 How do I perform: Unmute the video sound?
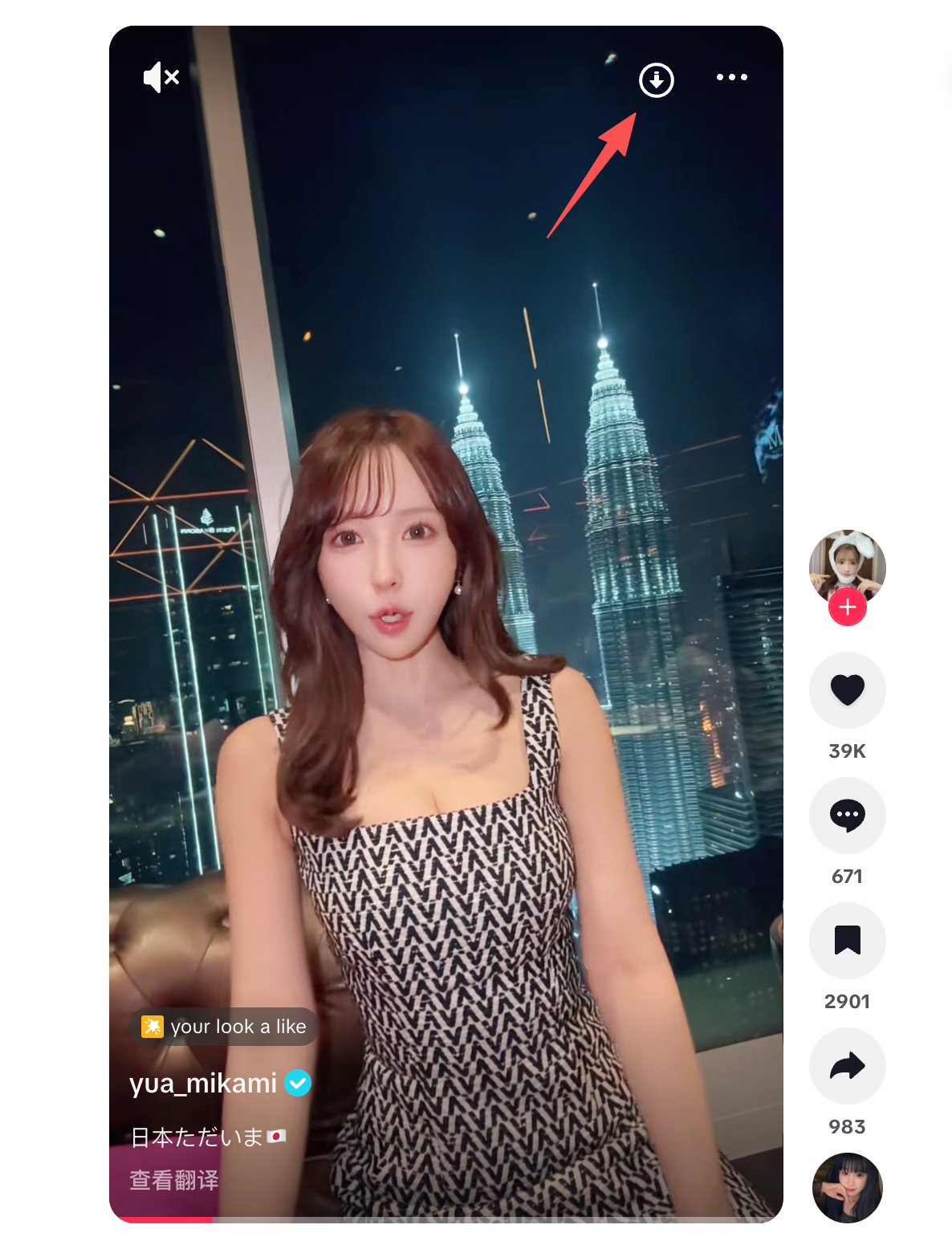click(x=161, y=78)
